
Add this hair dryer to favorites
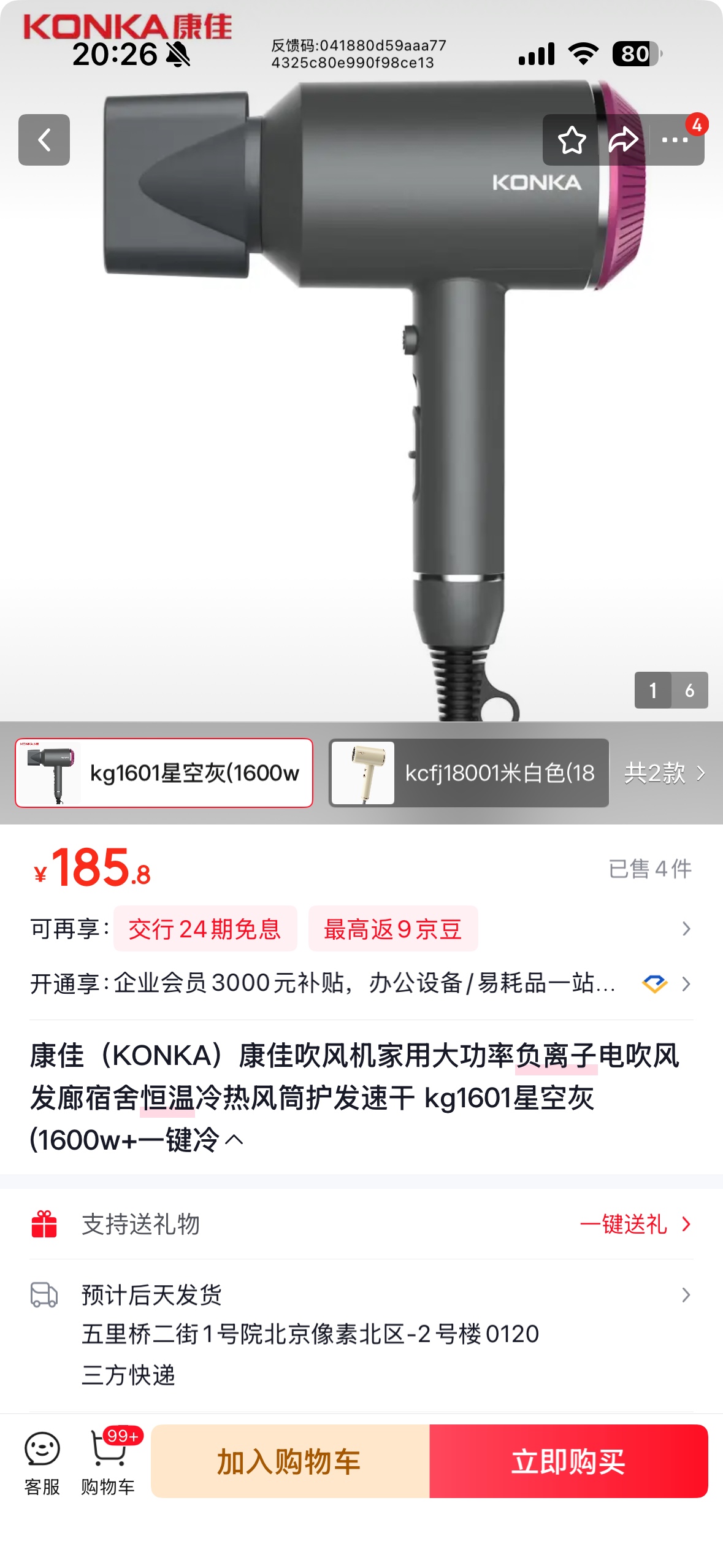click(572, 140)
